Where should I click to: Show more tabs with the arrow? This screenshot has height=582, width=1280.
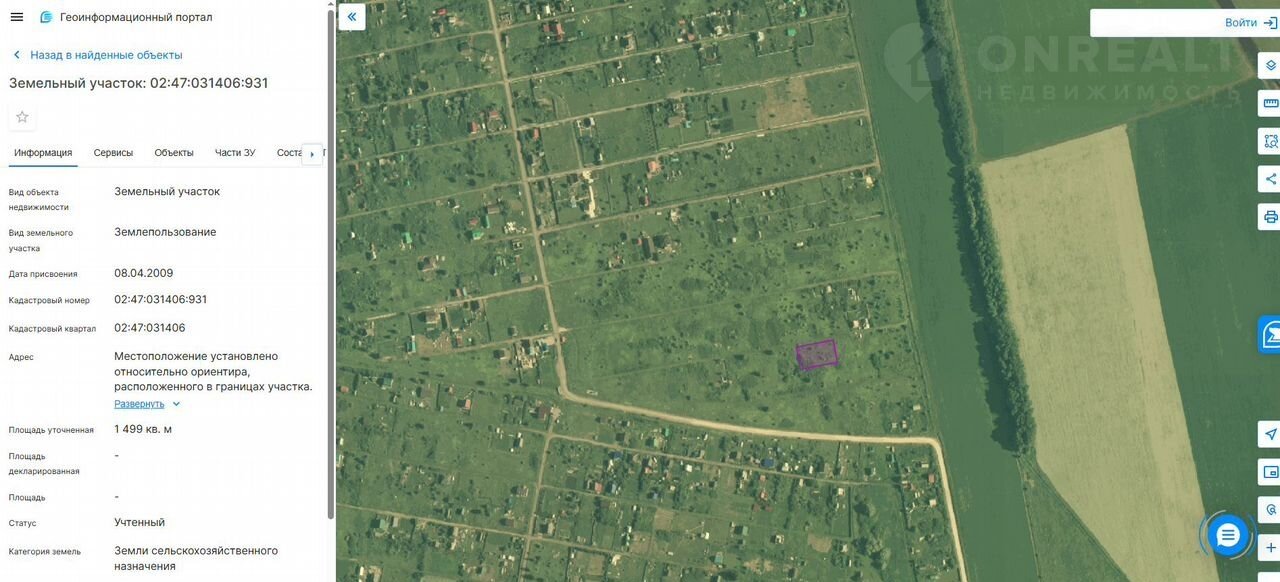pos(312,154)
